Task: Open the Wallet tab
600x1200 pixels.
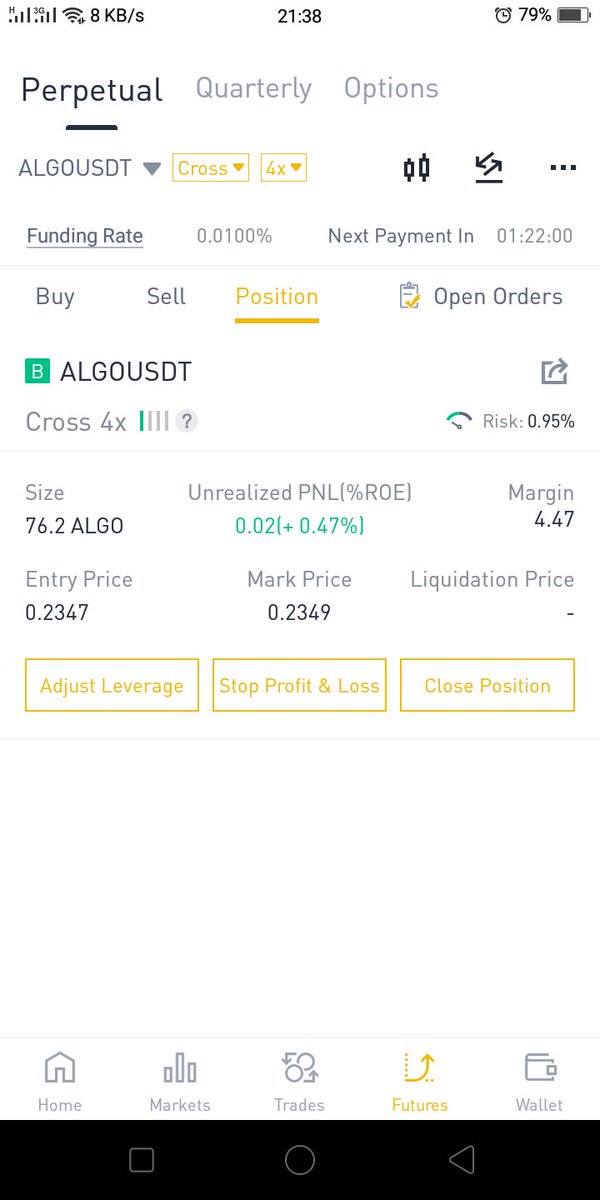Action: pyautogui.click(x=539, y=1081)
